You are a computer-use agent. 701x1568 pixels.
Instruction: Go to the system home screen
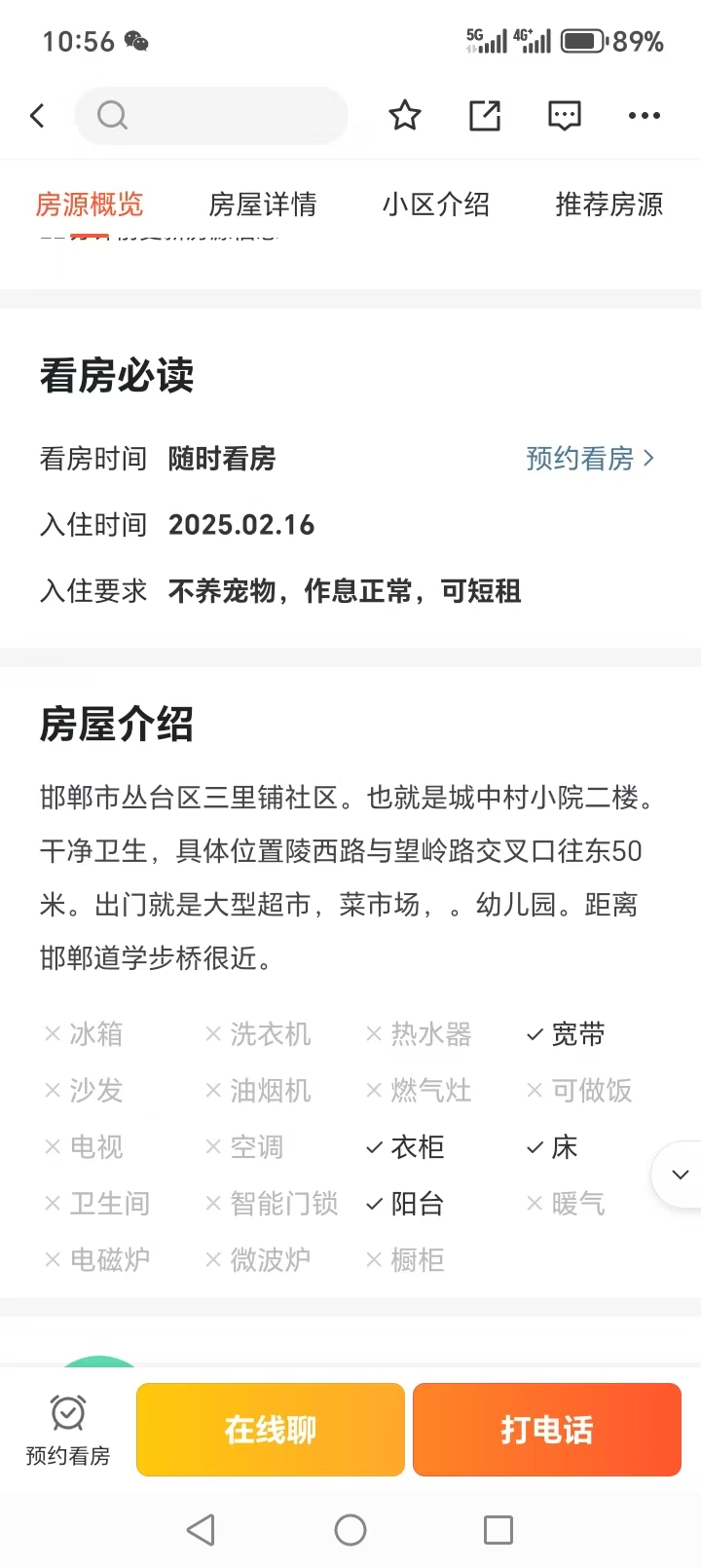[350, 1530]
